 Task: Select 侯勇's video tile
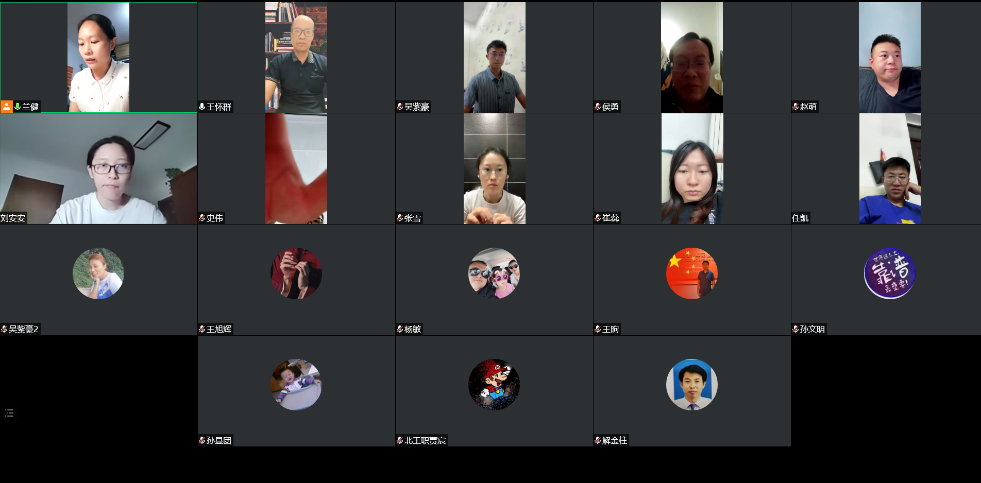tap(691, 57)
